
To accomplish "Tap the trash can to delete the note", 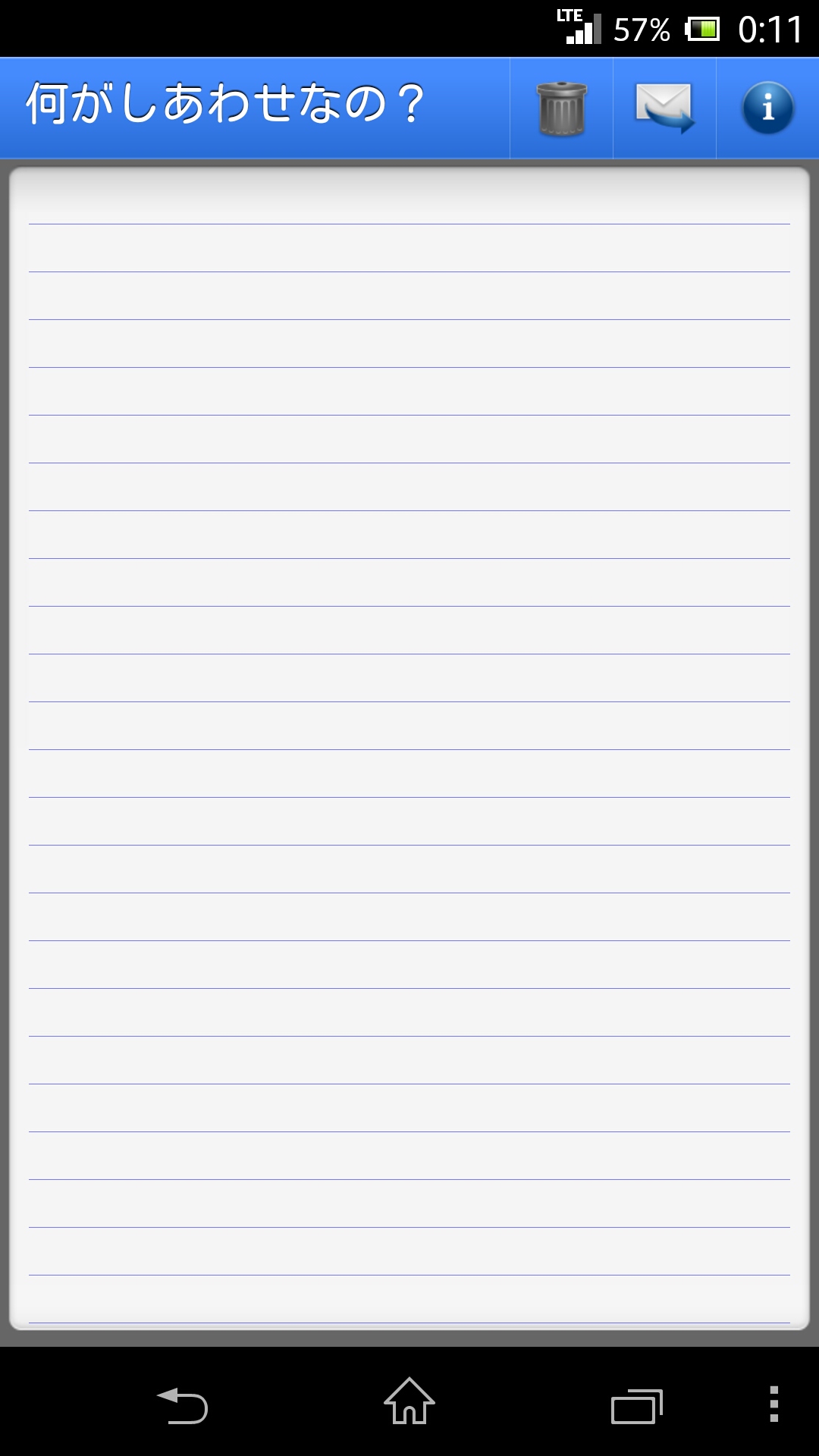I will tap(561, 108).
